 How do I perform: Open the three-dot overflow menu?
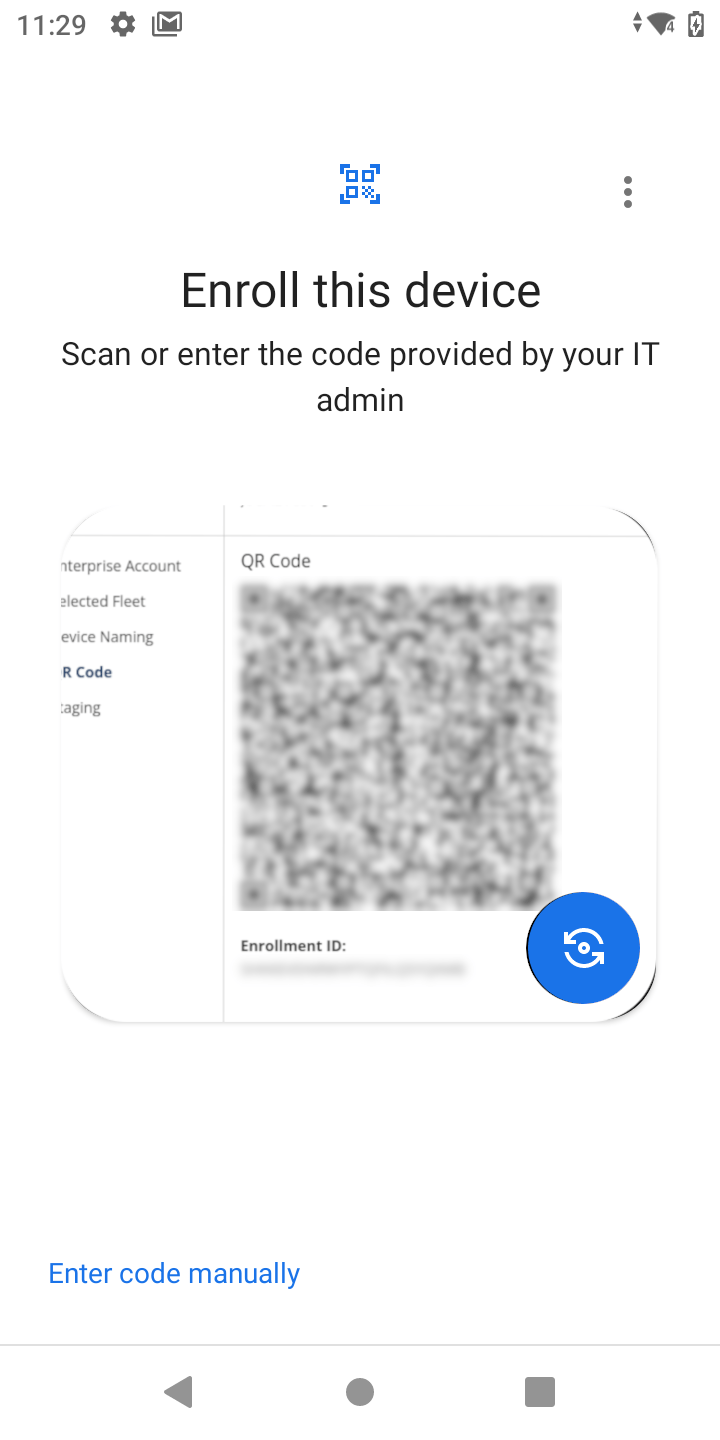point(627,192)
